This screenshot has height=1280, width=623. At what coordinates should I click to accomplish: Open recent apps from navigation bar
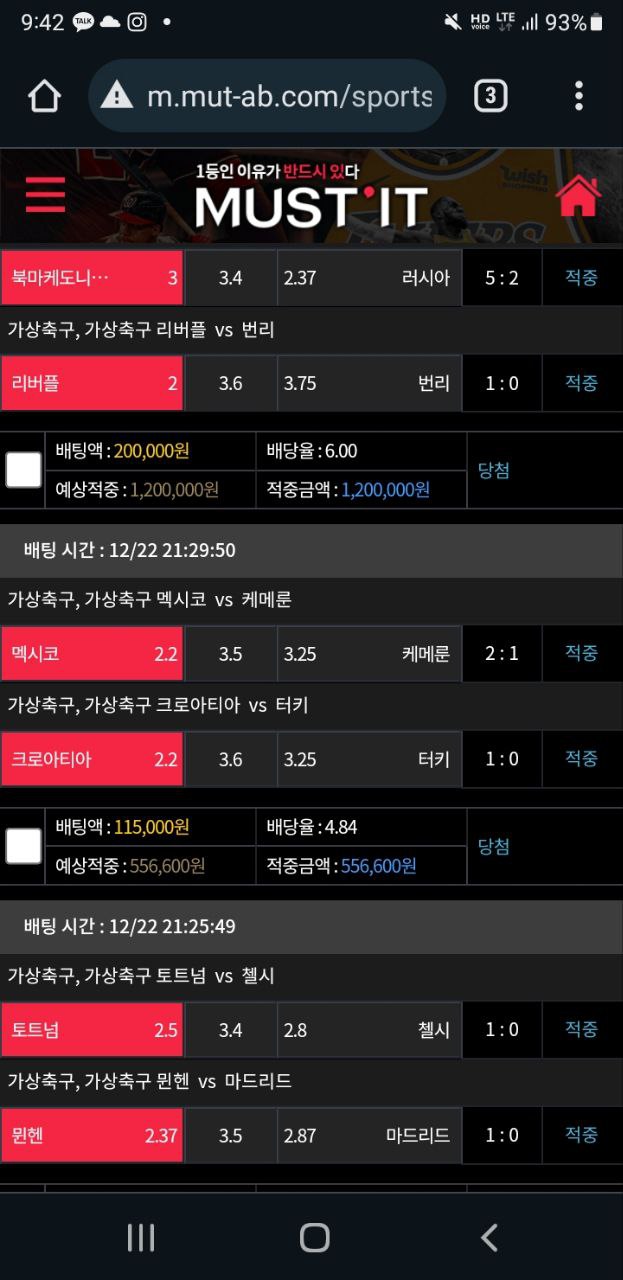[141, 1238]
